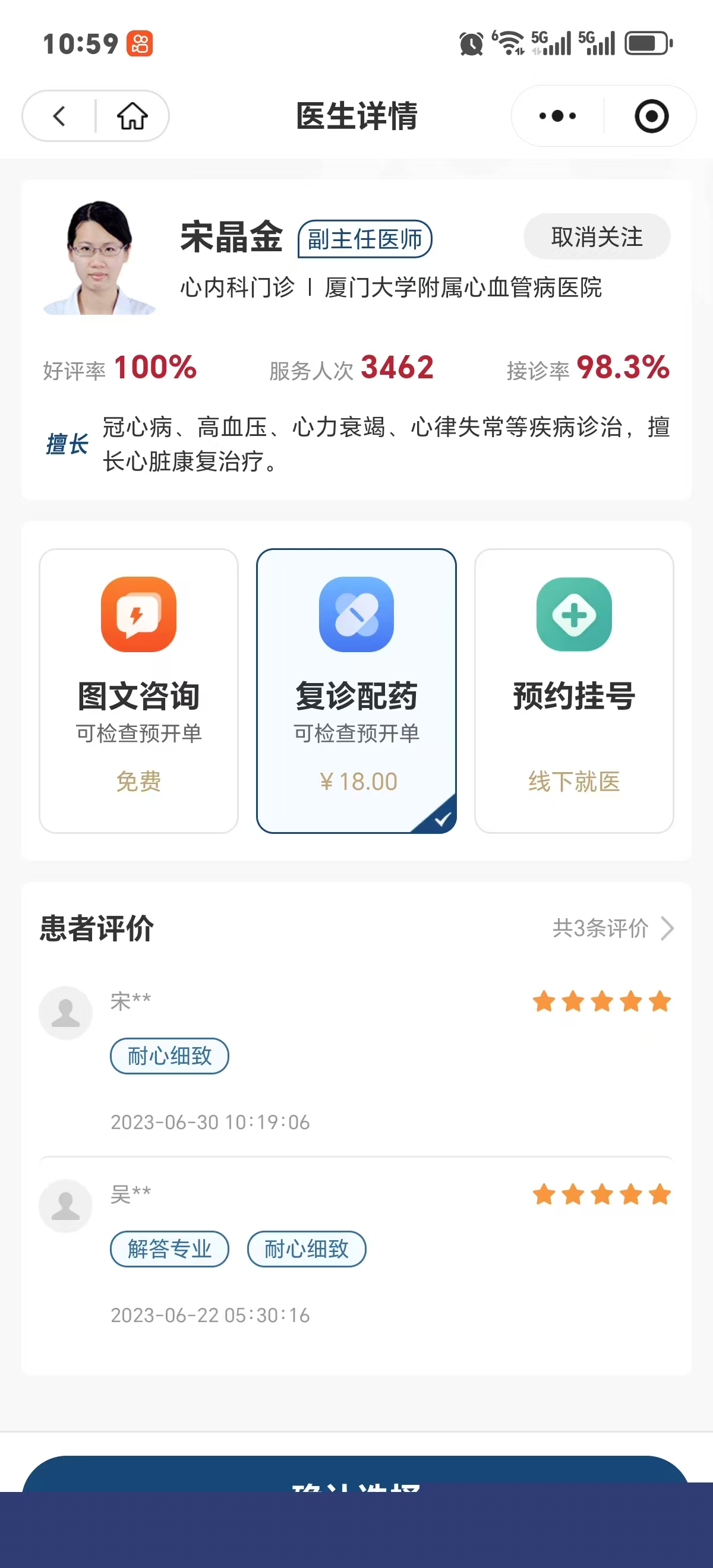Select the 图文咨询 free consultation card
Image resolution: width=713 pixels, height=1568 pixels.
[x=139, y=690]
